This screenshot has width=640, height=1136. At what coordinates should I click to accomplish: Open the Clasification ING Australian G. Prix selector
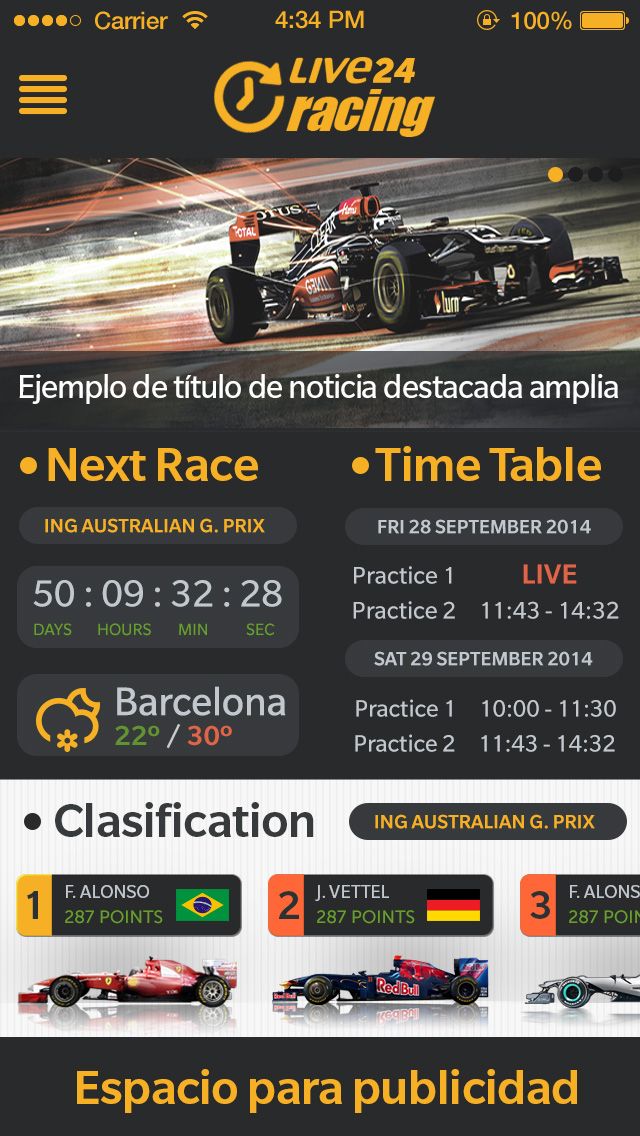click(488, 822)
